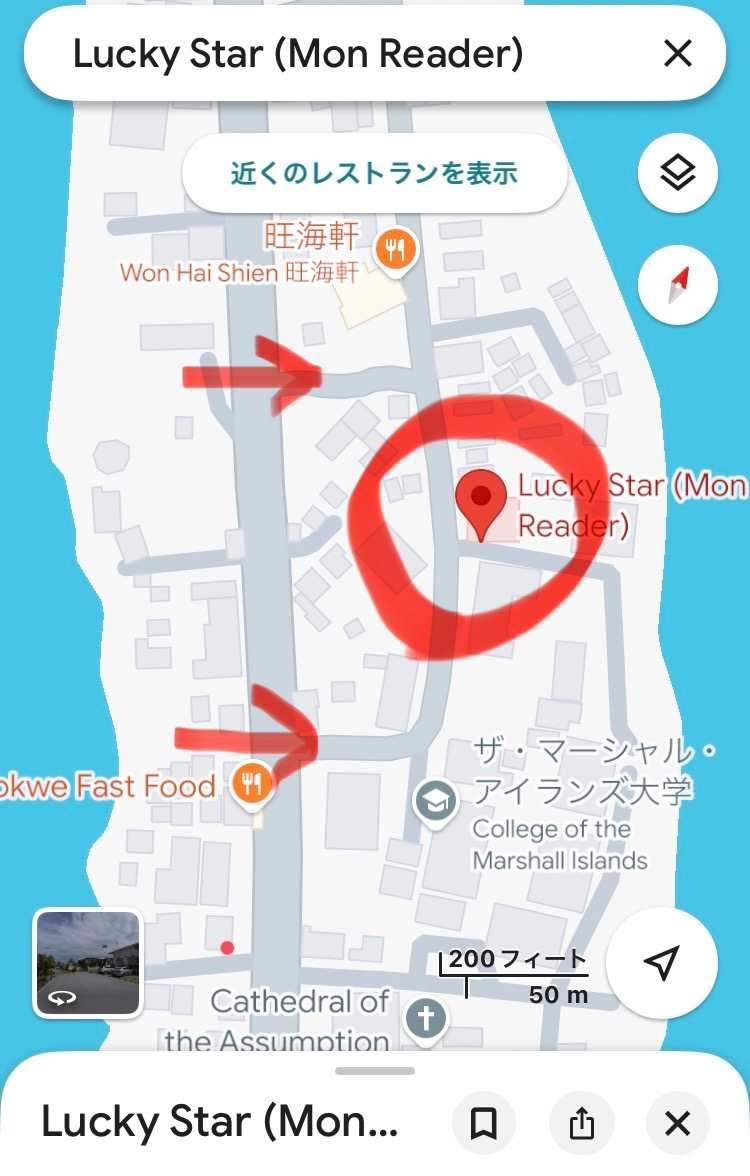Clear the Lucky Star search query
The height and width of the screenshot is (1176, 750).
point(678,54)
